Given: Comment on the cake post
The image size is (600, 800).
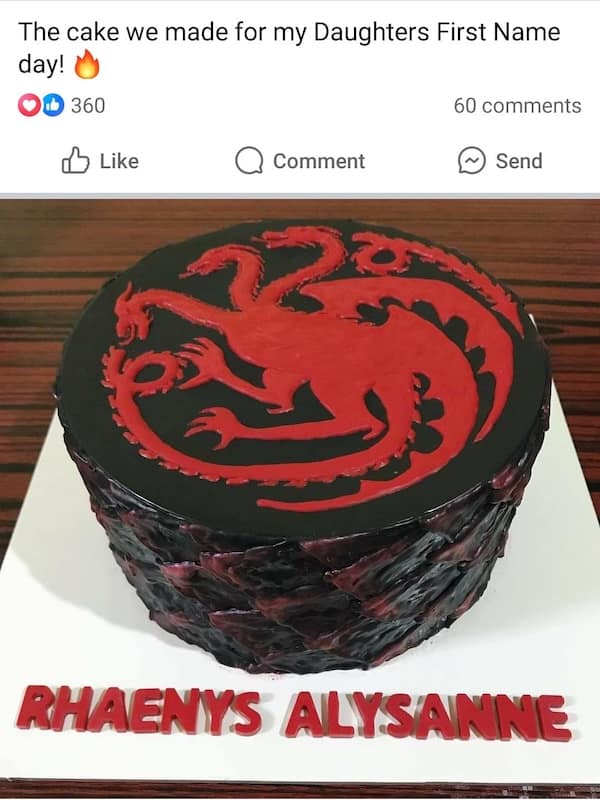Looking at the screenshot, I should pos(300,161).
